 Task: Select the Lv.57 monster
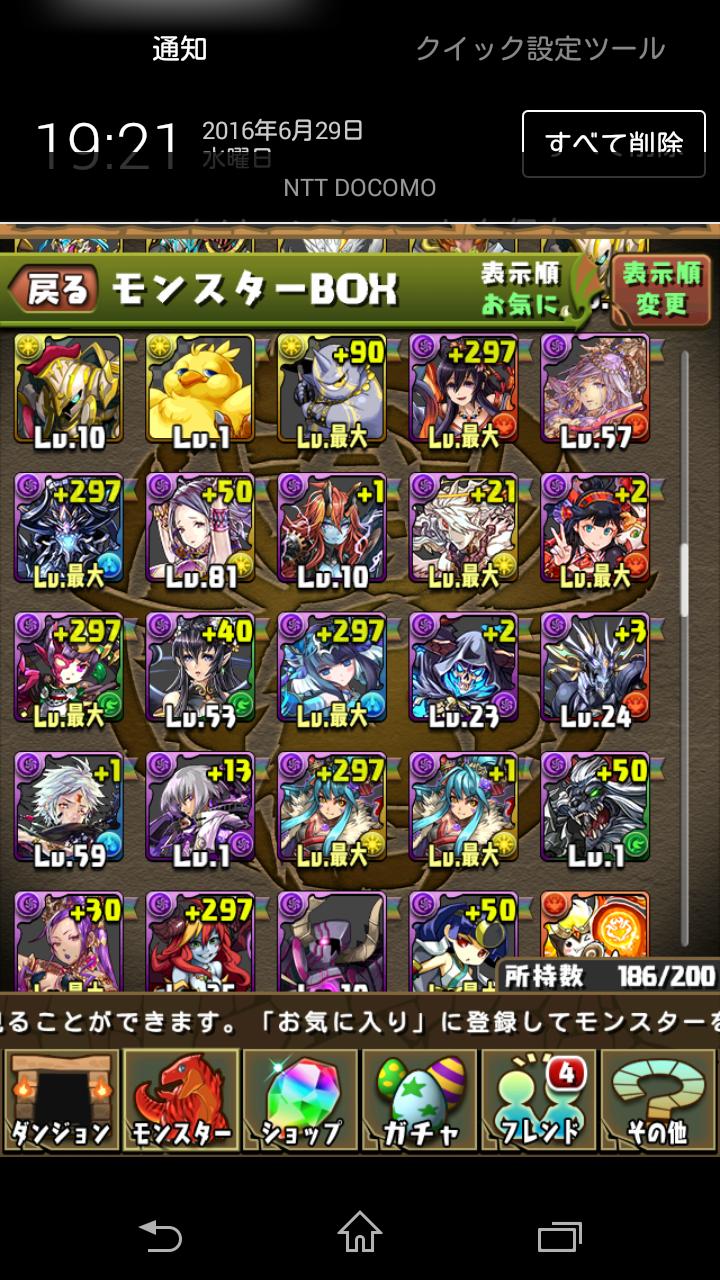click(595, 390)
